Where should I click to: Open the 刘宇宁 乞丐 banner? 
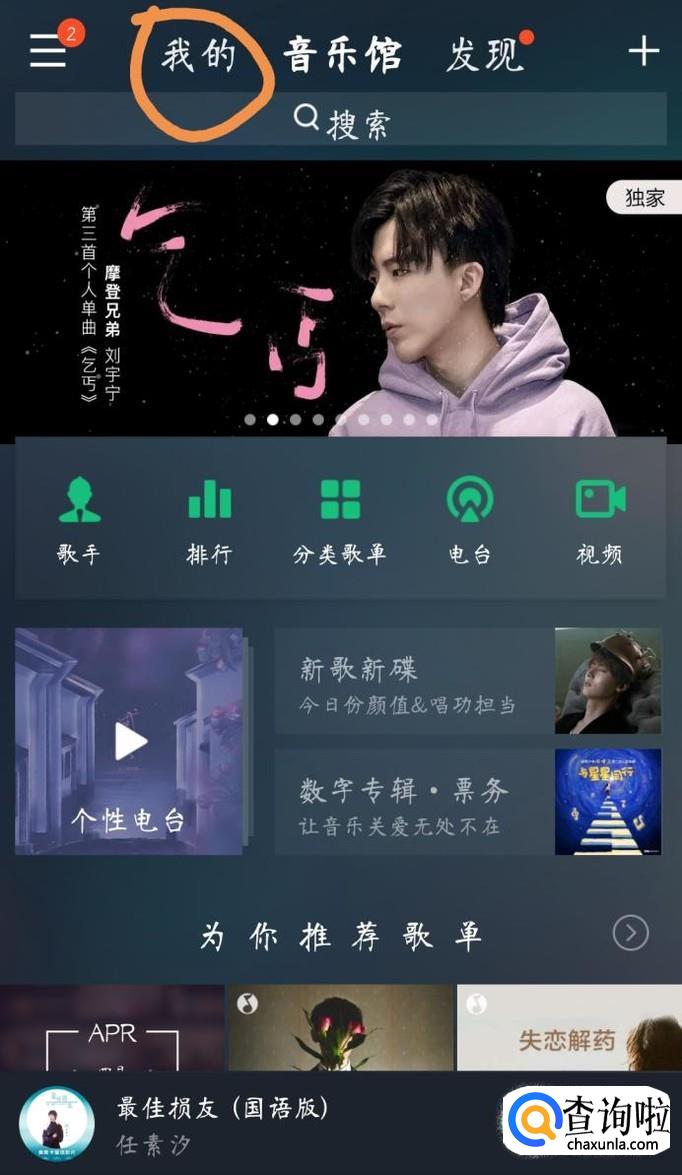pos(341,300)
